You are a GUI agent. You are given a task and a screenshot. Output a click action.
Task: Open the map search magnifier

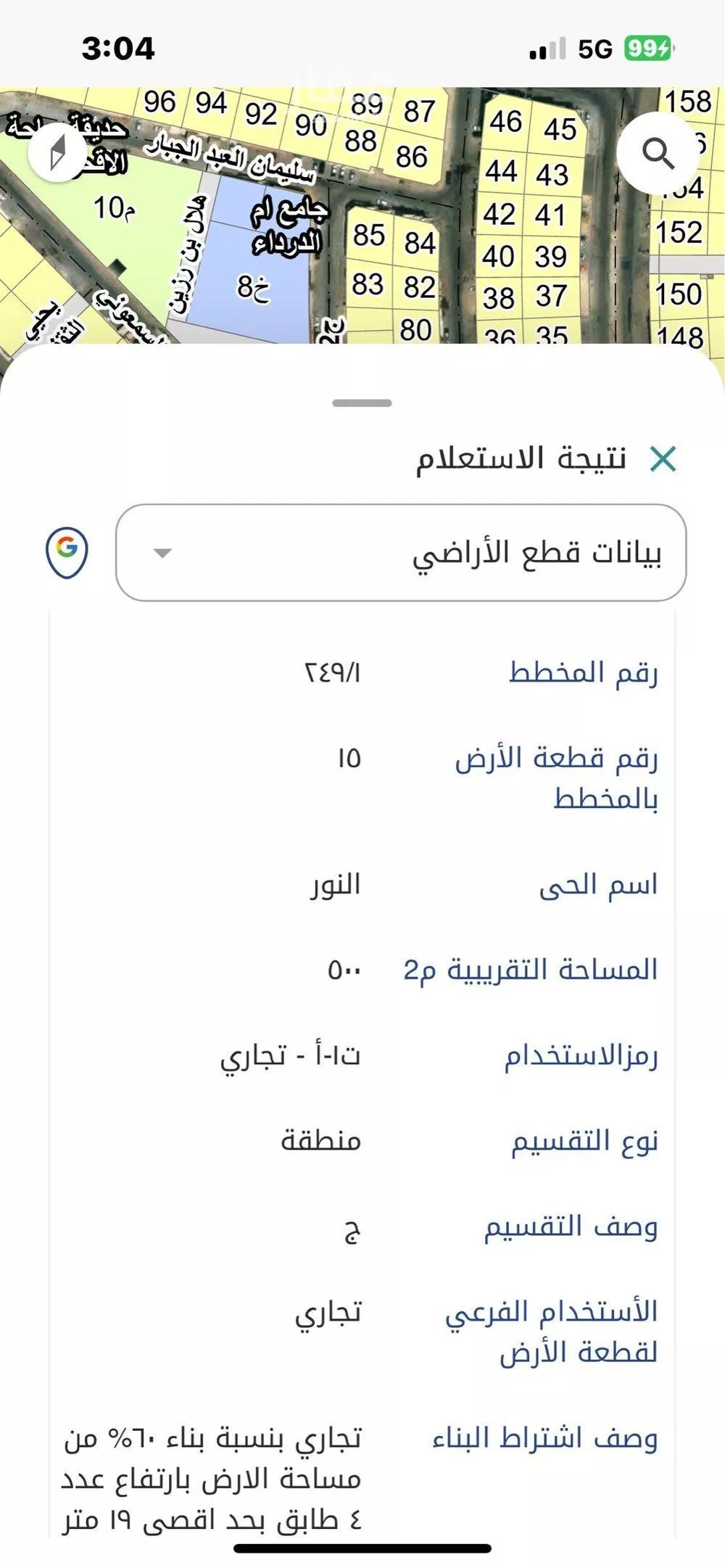coord(658,153)
